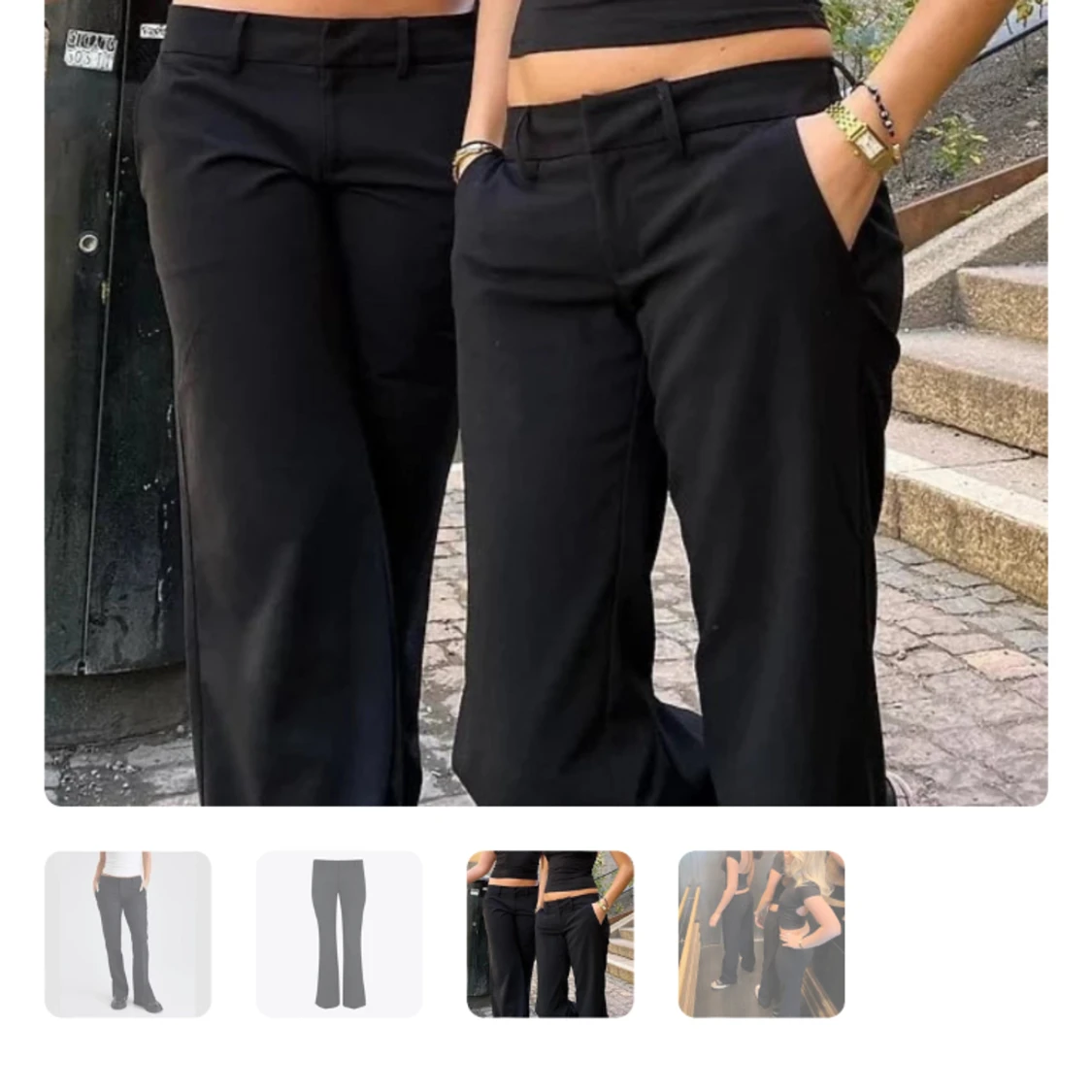The height and width of the screenshot is (1092, 1092).
Task: Select the thumbnail of model in white top
Action: (x=127, y=934)
